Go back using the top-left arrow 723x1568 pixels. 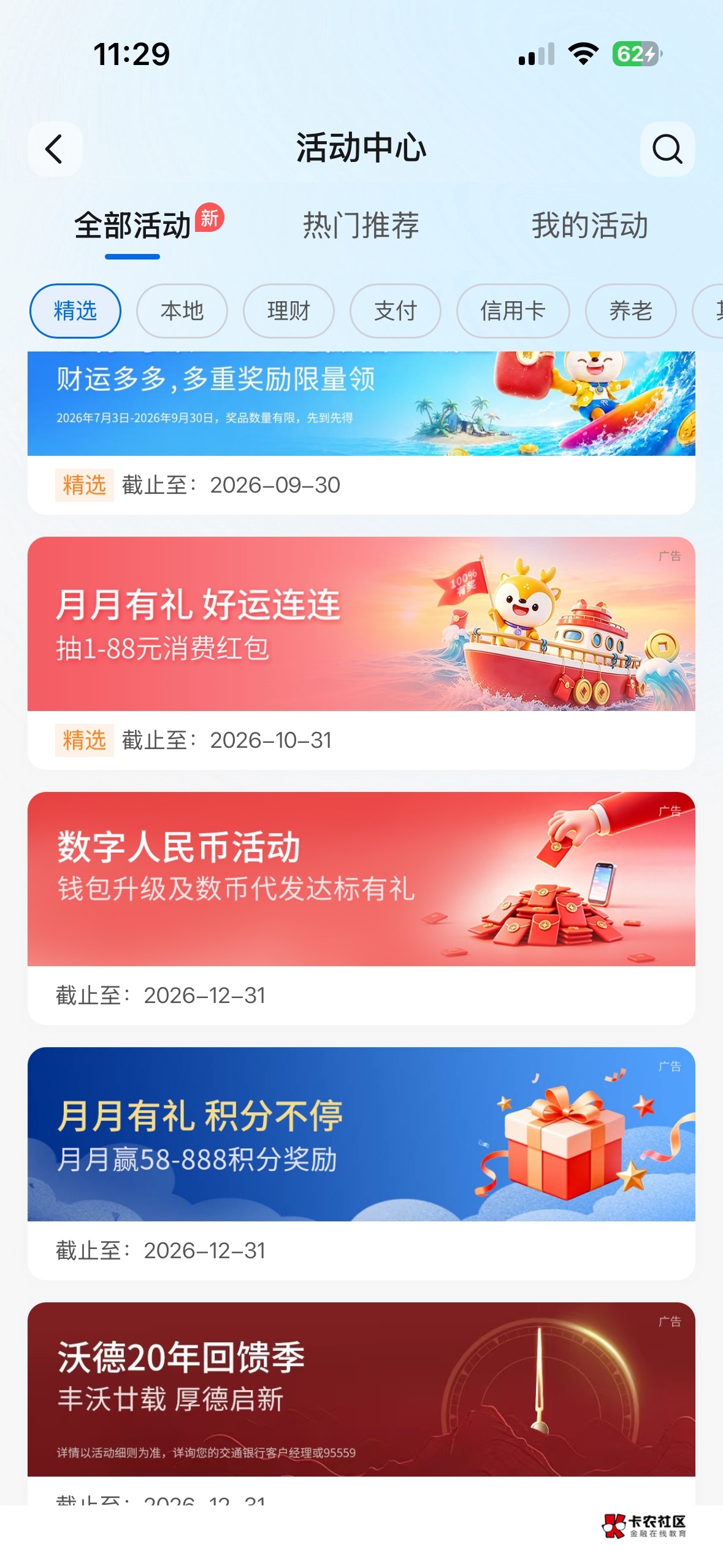(x=55, y=149)
